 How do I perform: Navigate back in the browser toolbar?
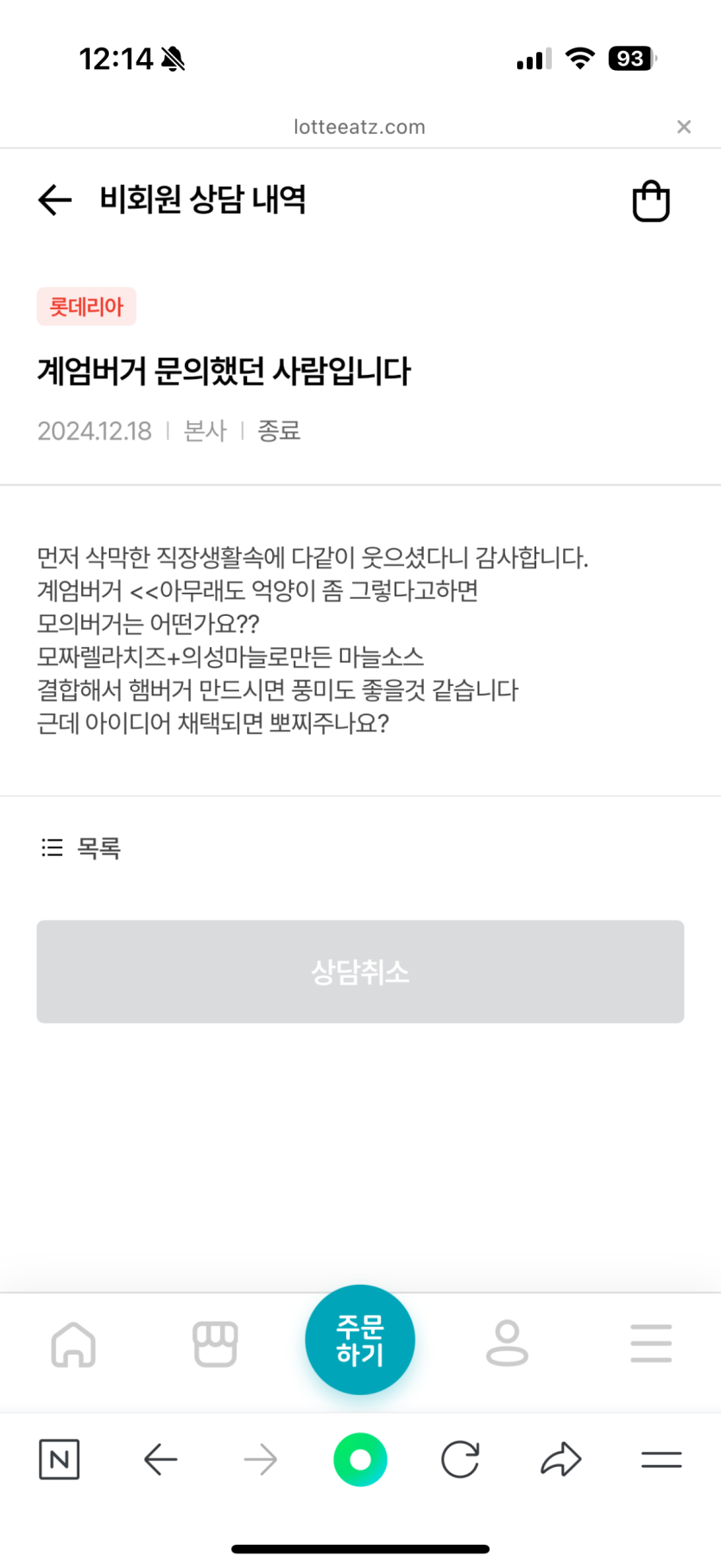click(161, 1460)
